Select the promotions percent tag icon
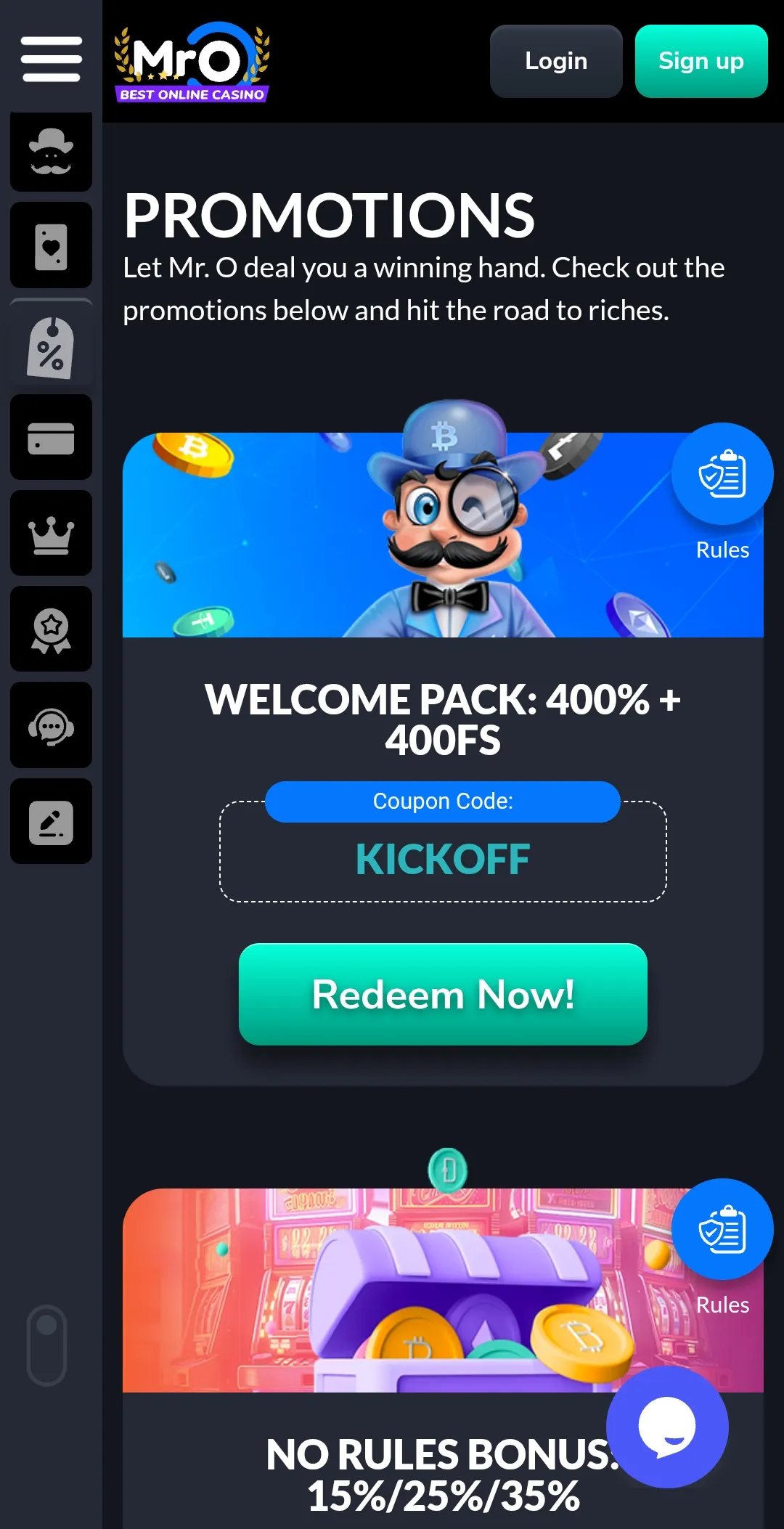The height and width of the screenshot is (1529, 784). pos(51,346)
